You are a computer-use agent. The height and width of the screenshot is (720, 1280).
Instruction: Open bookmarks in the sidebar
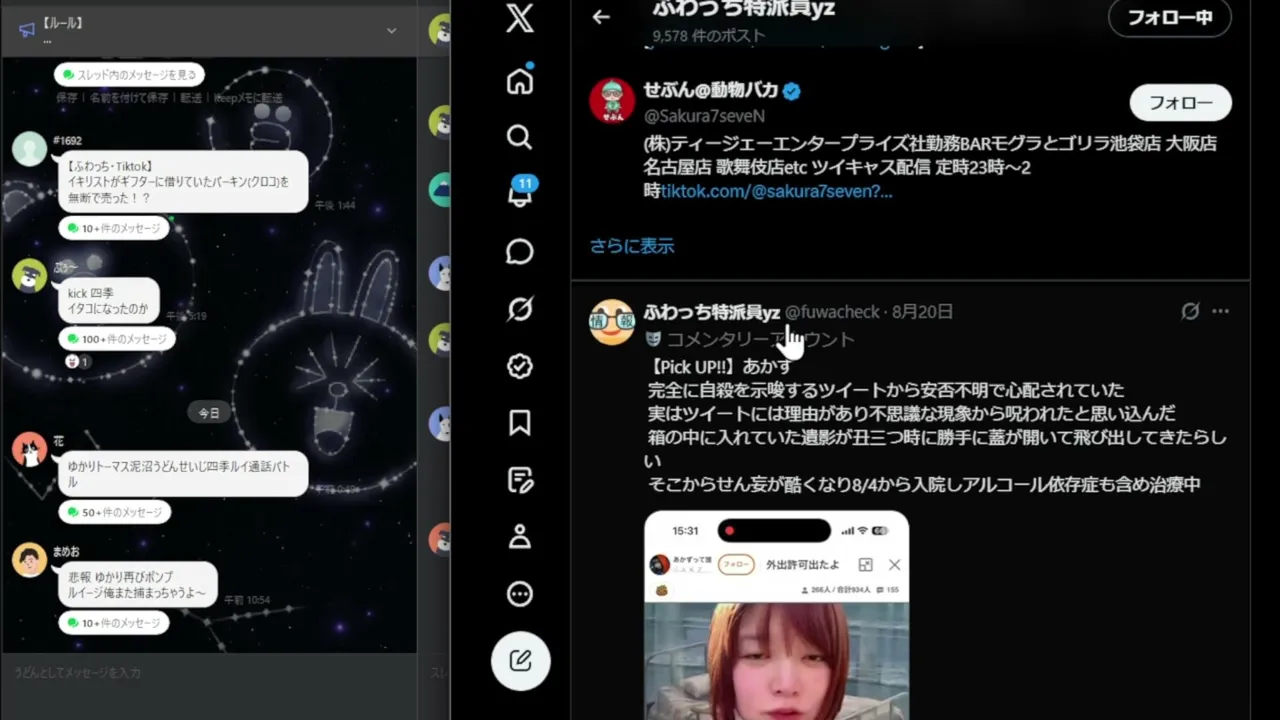520,423
